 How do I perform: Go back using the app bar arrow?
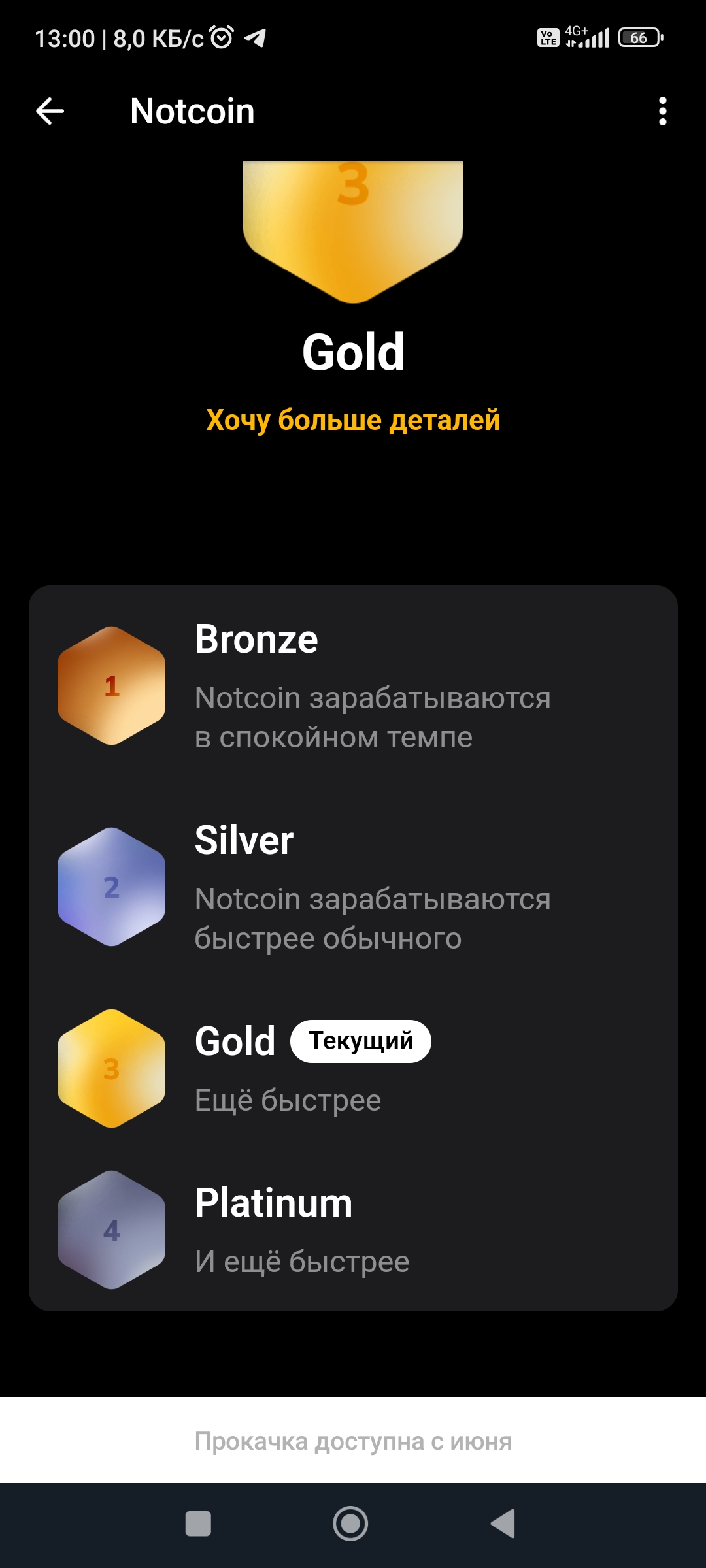(x=50, y=111)
